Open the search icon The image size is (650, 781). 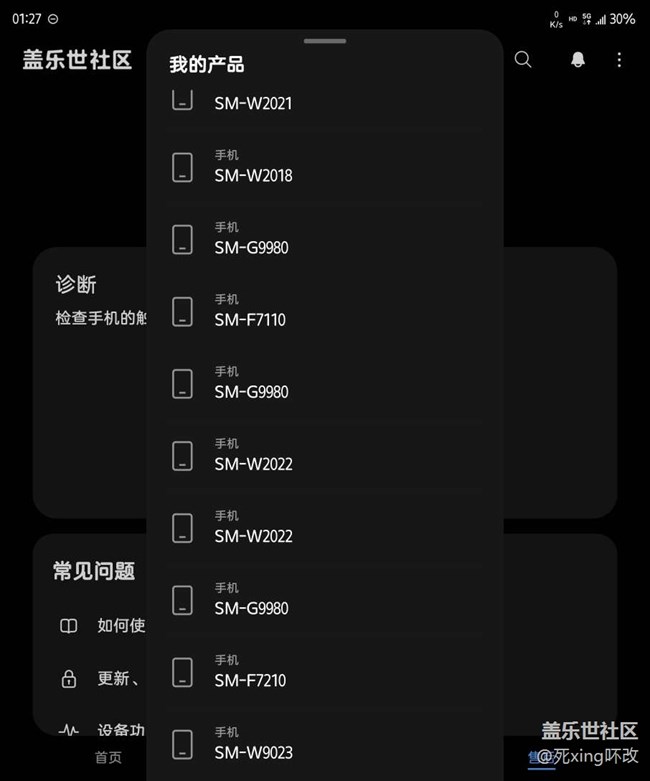(523, 60)
